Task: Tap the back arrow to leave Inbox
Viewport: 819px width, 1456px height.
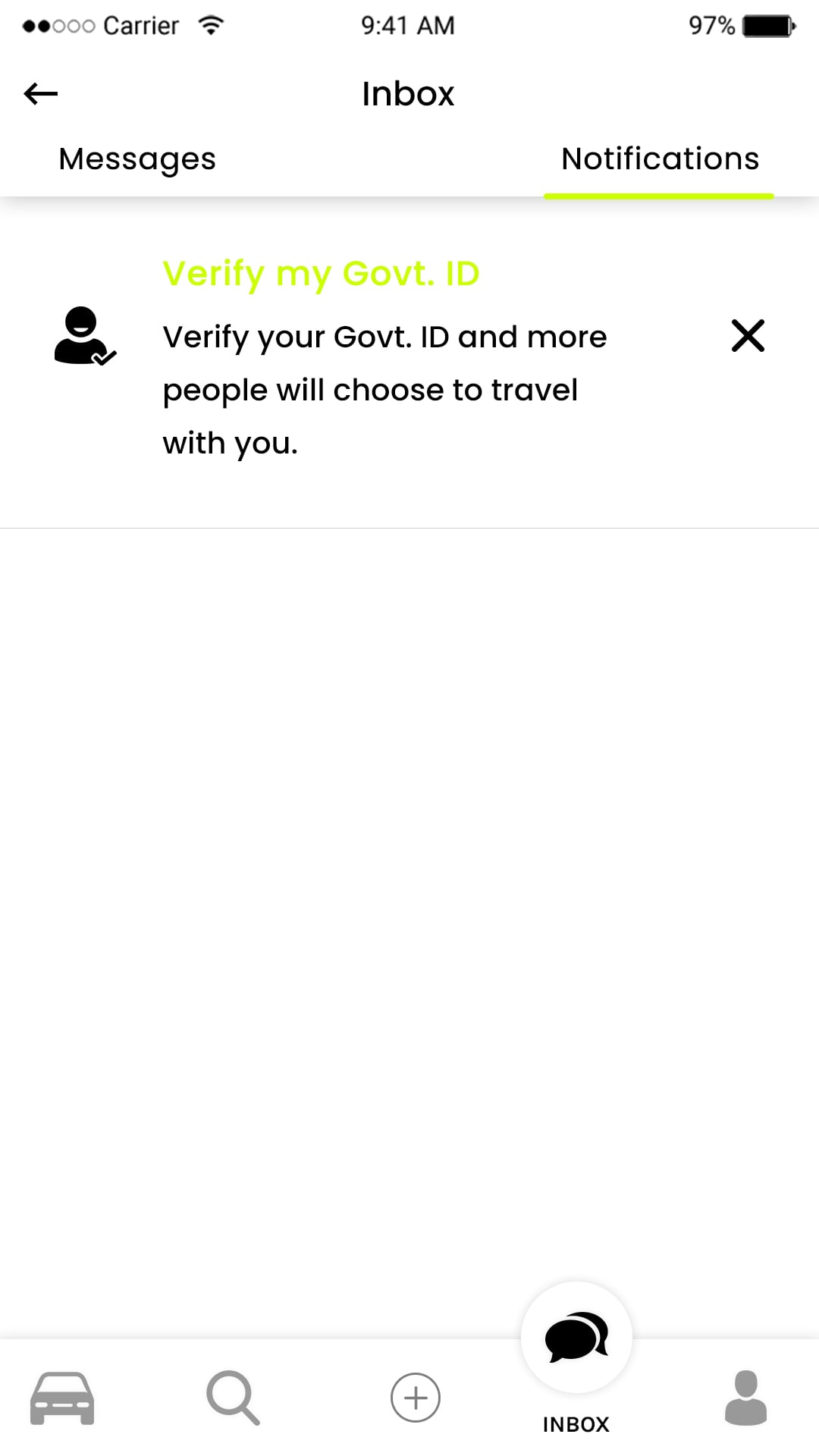Action: 39,93
